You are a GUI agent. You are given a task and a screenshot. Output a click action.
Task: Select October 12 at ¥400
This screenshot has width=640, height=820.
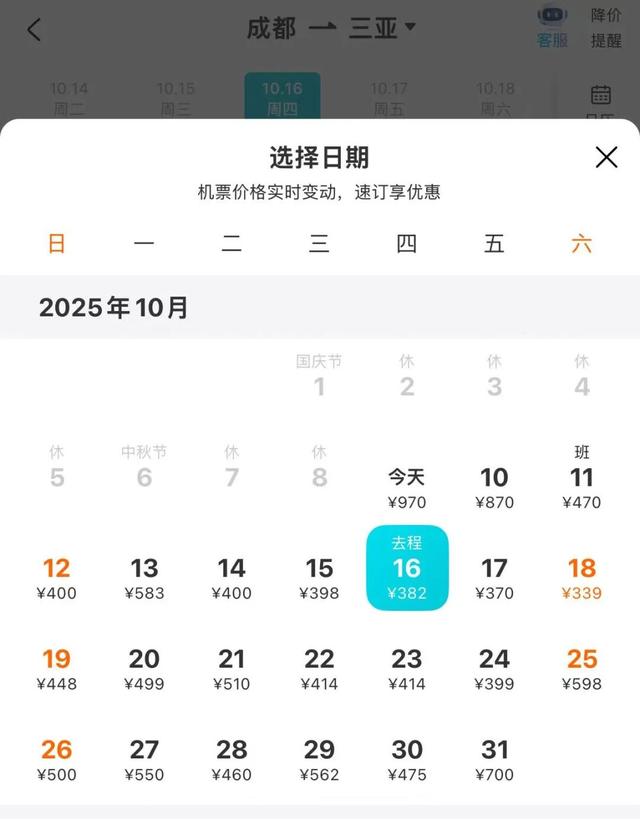pos(57,578)
